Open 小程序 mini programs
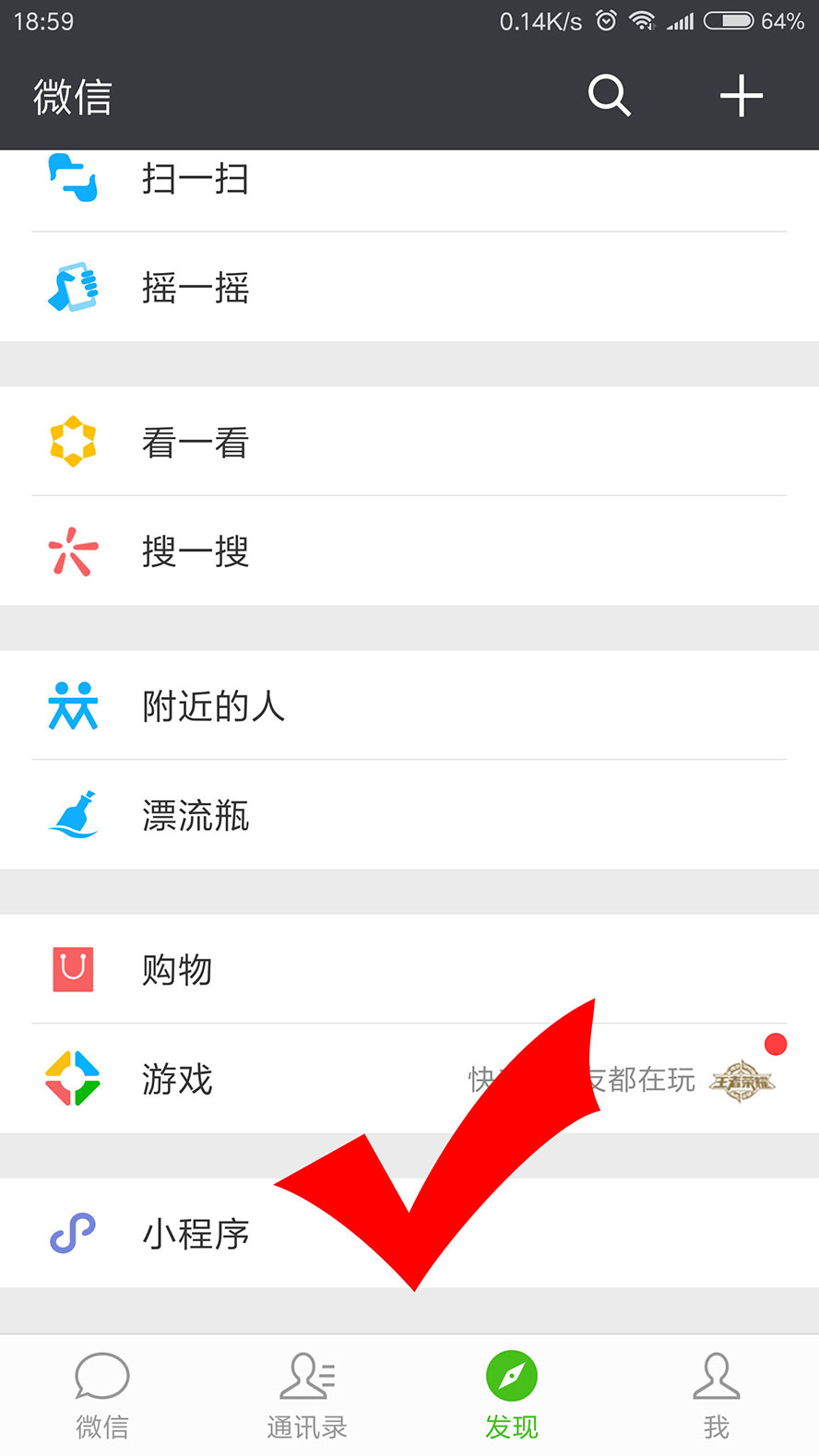The width and height of the screenshot is (819, 1456). pos(196,1234)
